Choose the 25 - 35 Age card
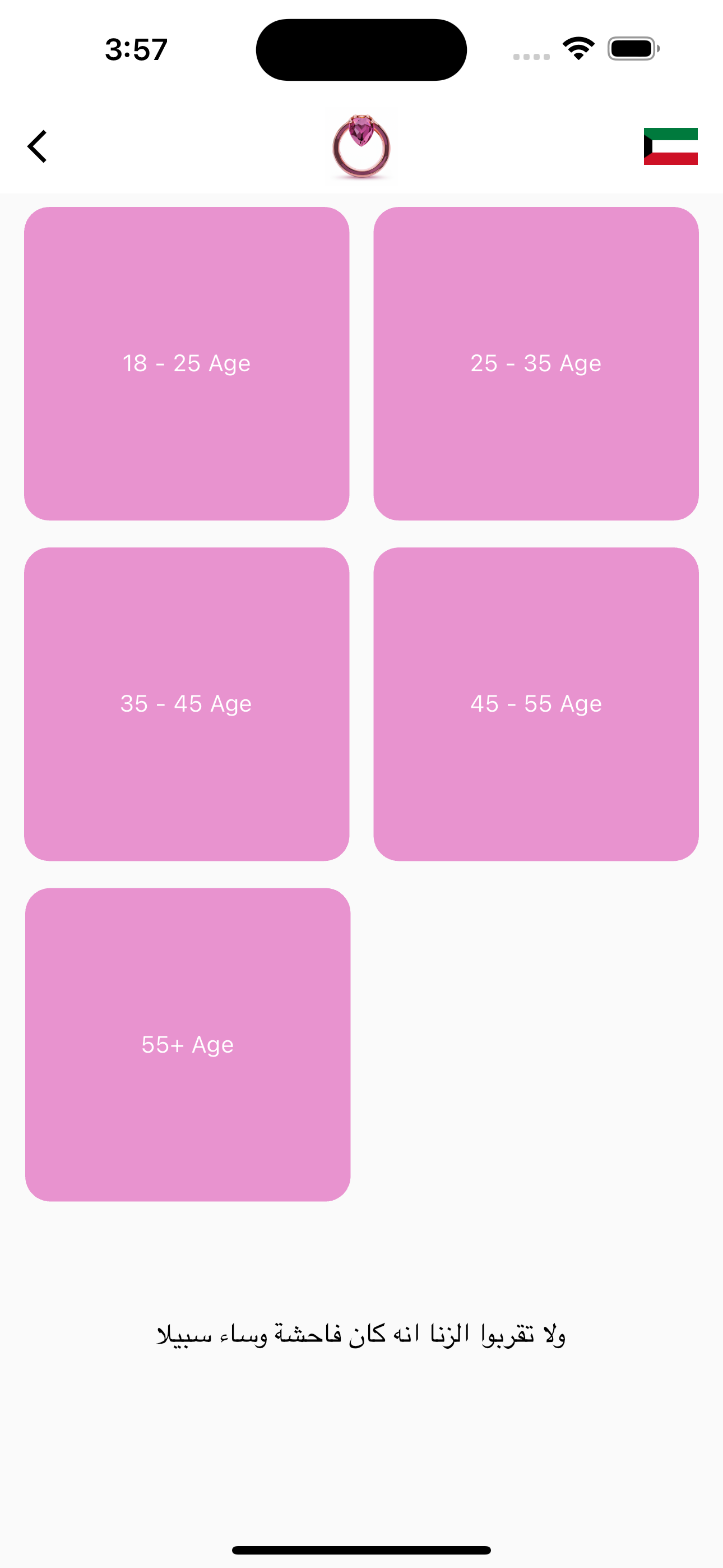The width and height of the screenshot is (723, 1568). 536,363
